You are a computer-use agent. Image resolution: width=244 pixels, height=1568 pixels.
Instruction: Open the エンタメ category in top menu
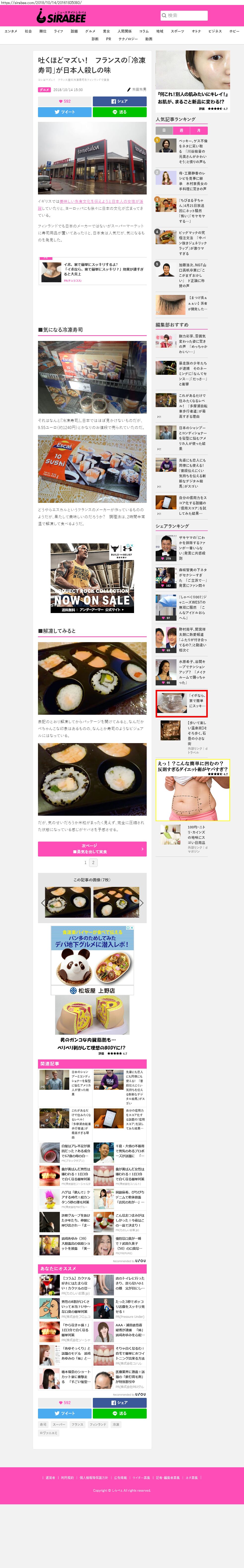tap(11, 31)
